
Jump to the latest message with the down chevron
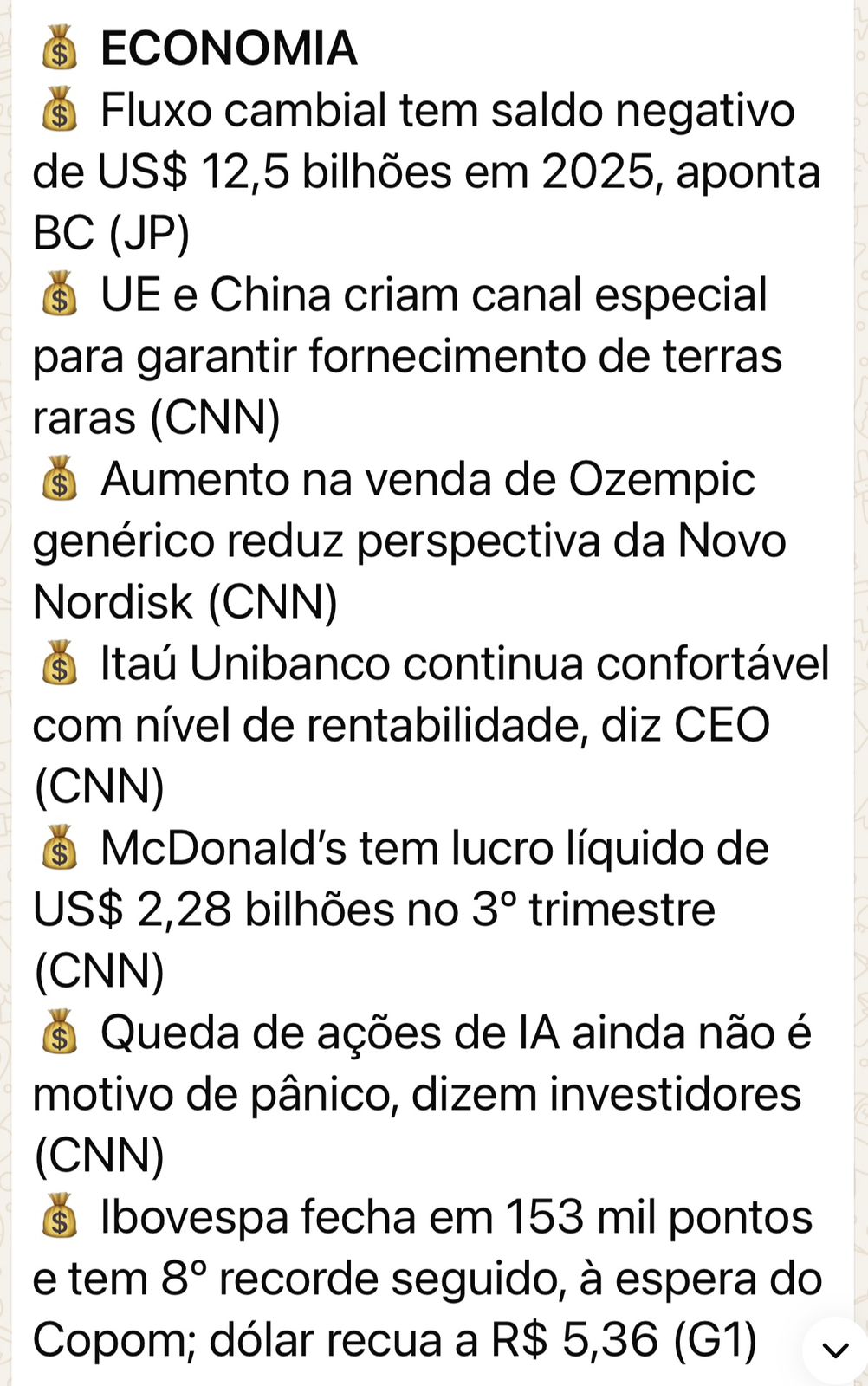[x=834, y=1349]
